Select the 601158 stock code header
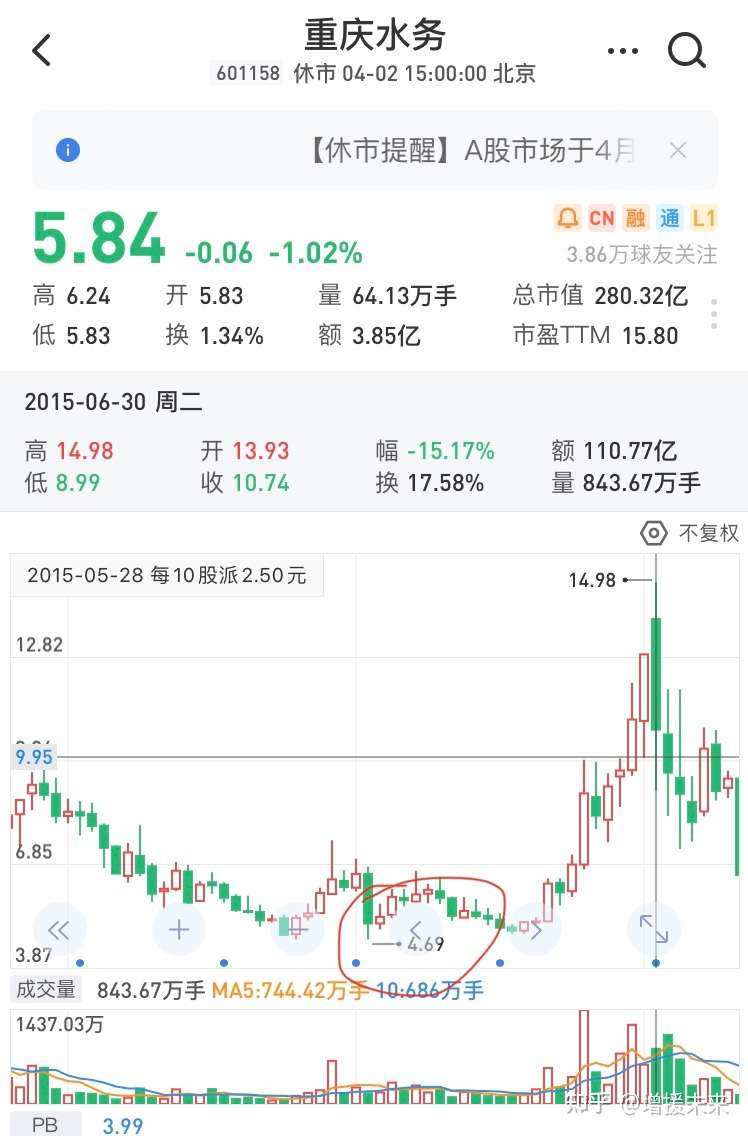Screen dimensions: 748x1136 pyautogui.click(x=246, y=72)
